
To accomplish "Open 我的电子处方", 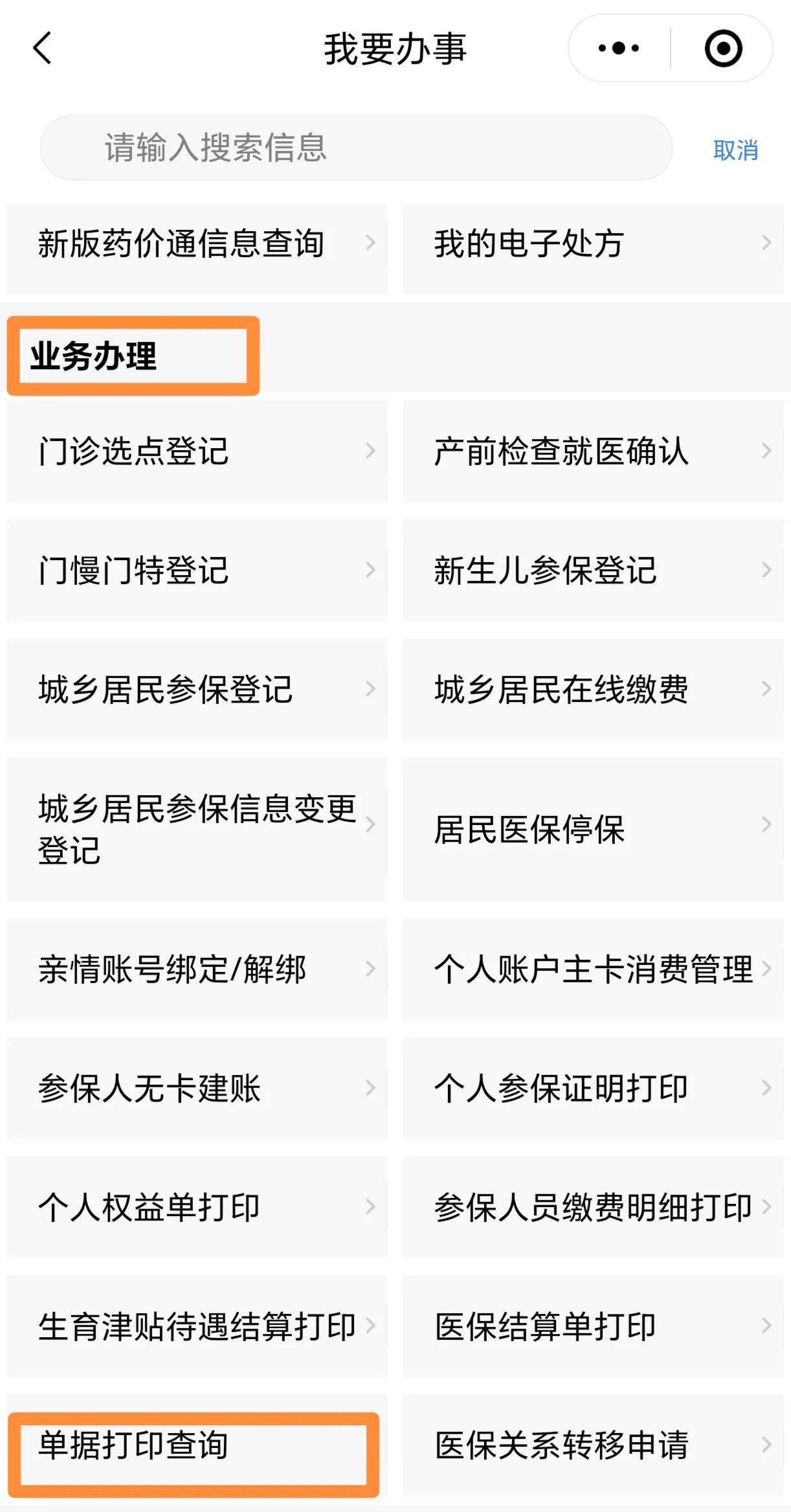I will (593, 245).
